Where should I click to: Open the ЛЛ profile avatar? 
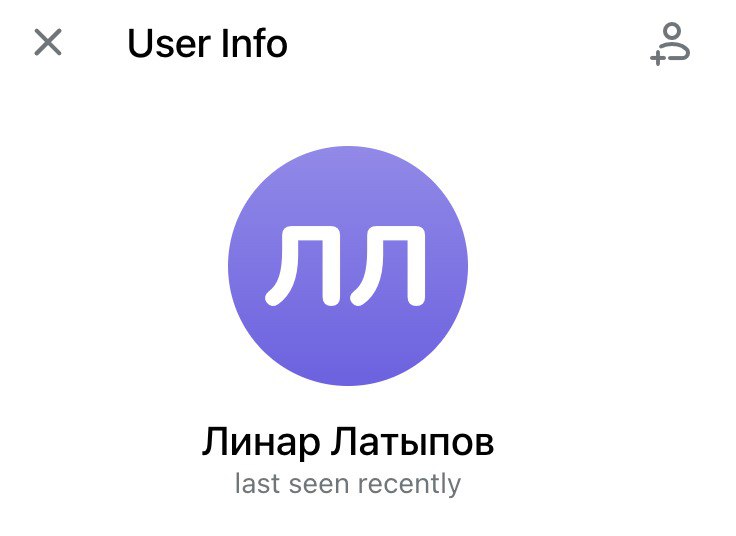coord(348,266)
